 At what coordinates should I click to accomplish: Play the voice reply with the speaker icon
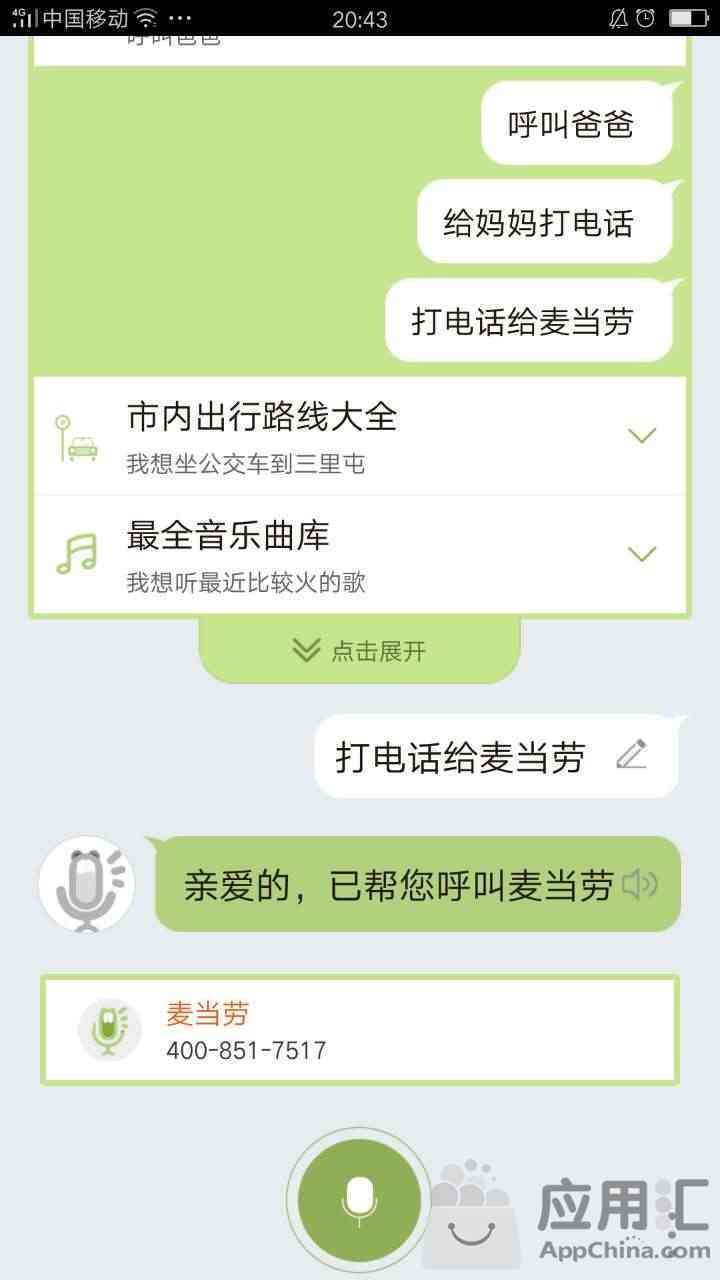pyautogui.click(x=639, y=884)
